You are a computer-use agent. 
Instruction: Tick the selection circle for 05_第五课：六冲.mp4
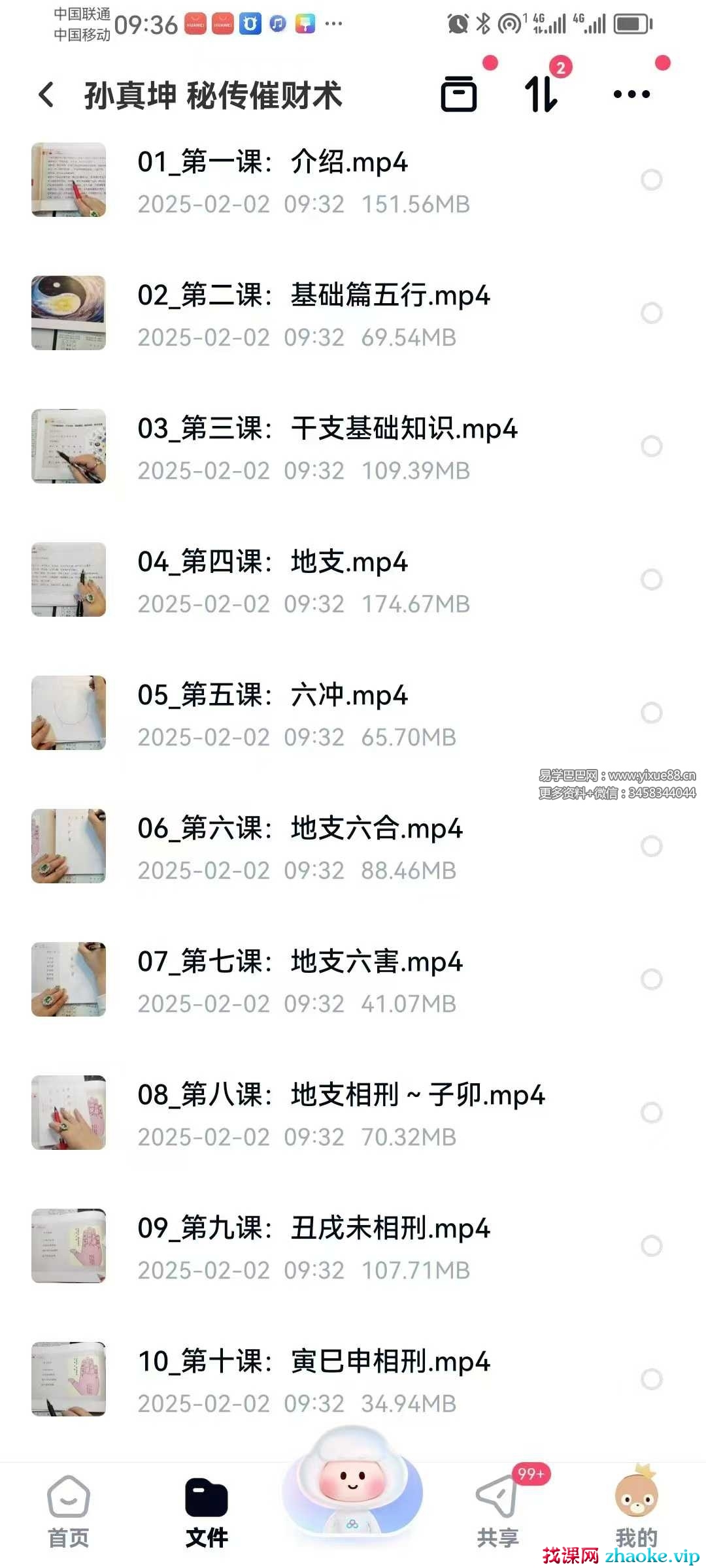(652, 713)
